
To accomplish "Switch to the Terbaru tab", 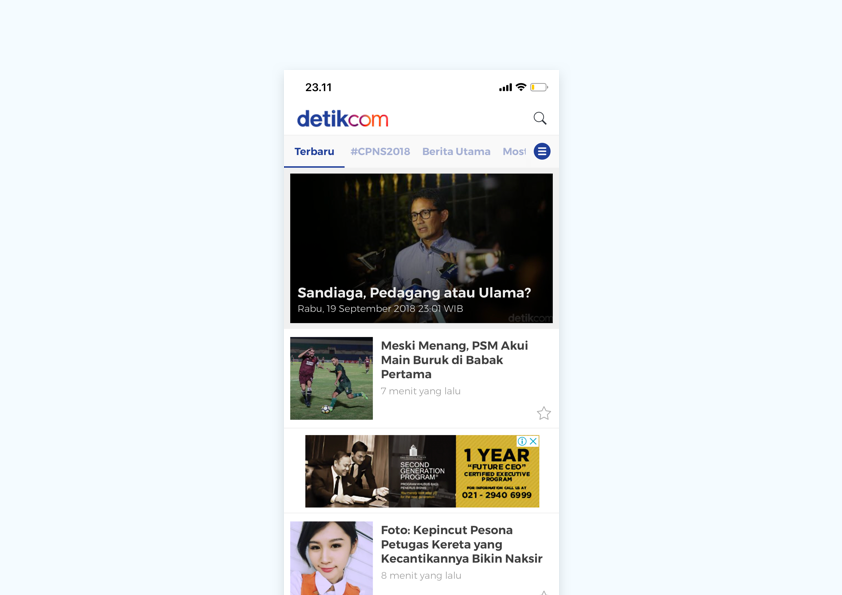I will click(x=314, y=152).
